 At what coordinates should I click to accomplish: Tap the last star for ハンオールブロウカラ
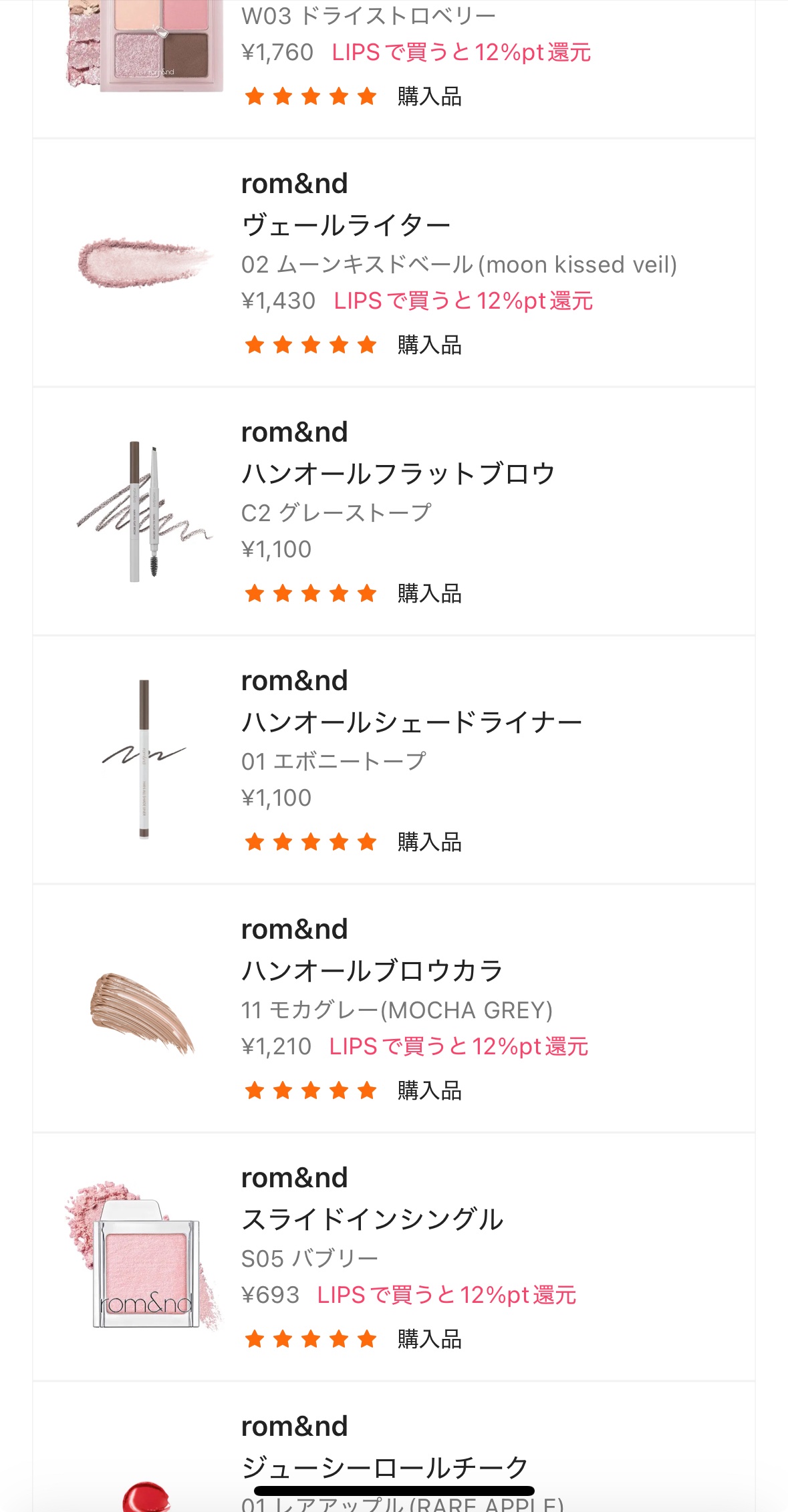[365, 1091]
